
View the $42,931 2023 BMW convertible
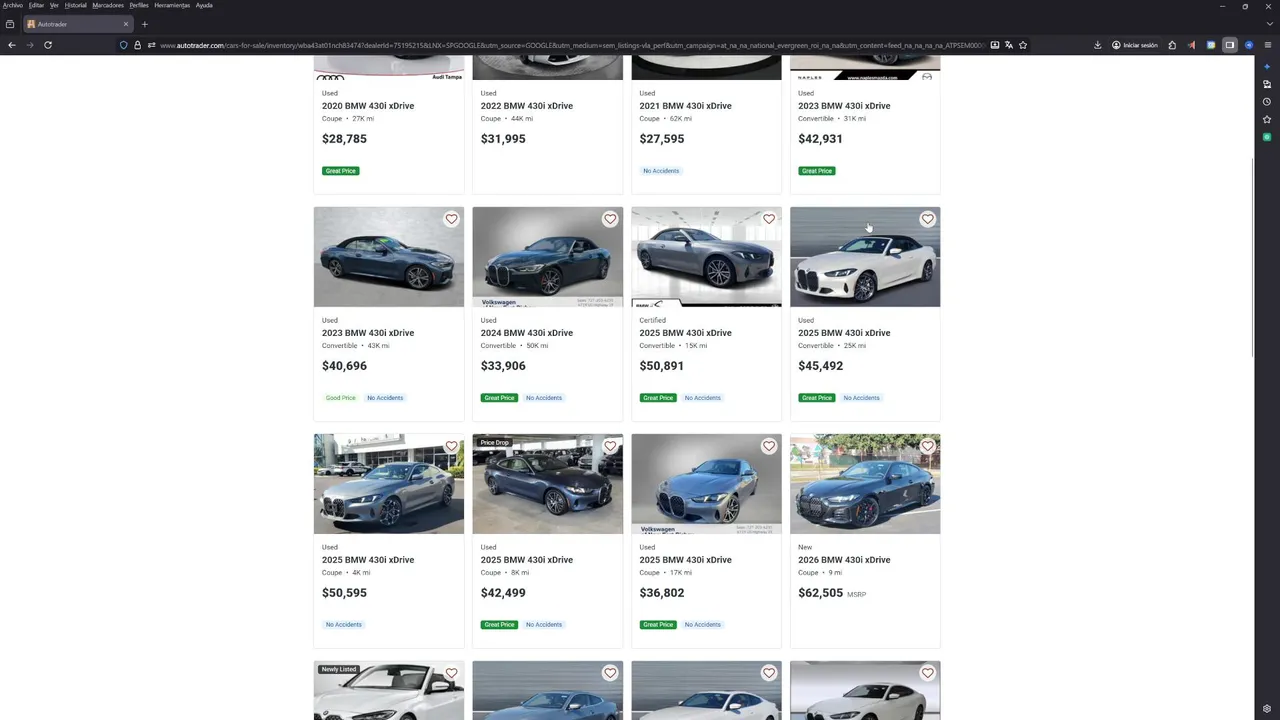point(844,106)
